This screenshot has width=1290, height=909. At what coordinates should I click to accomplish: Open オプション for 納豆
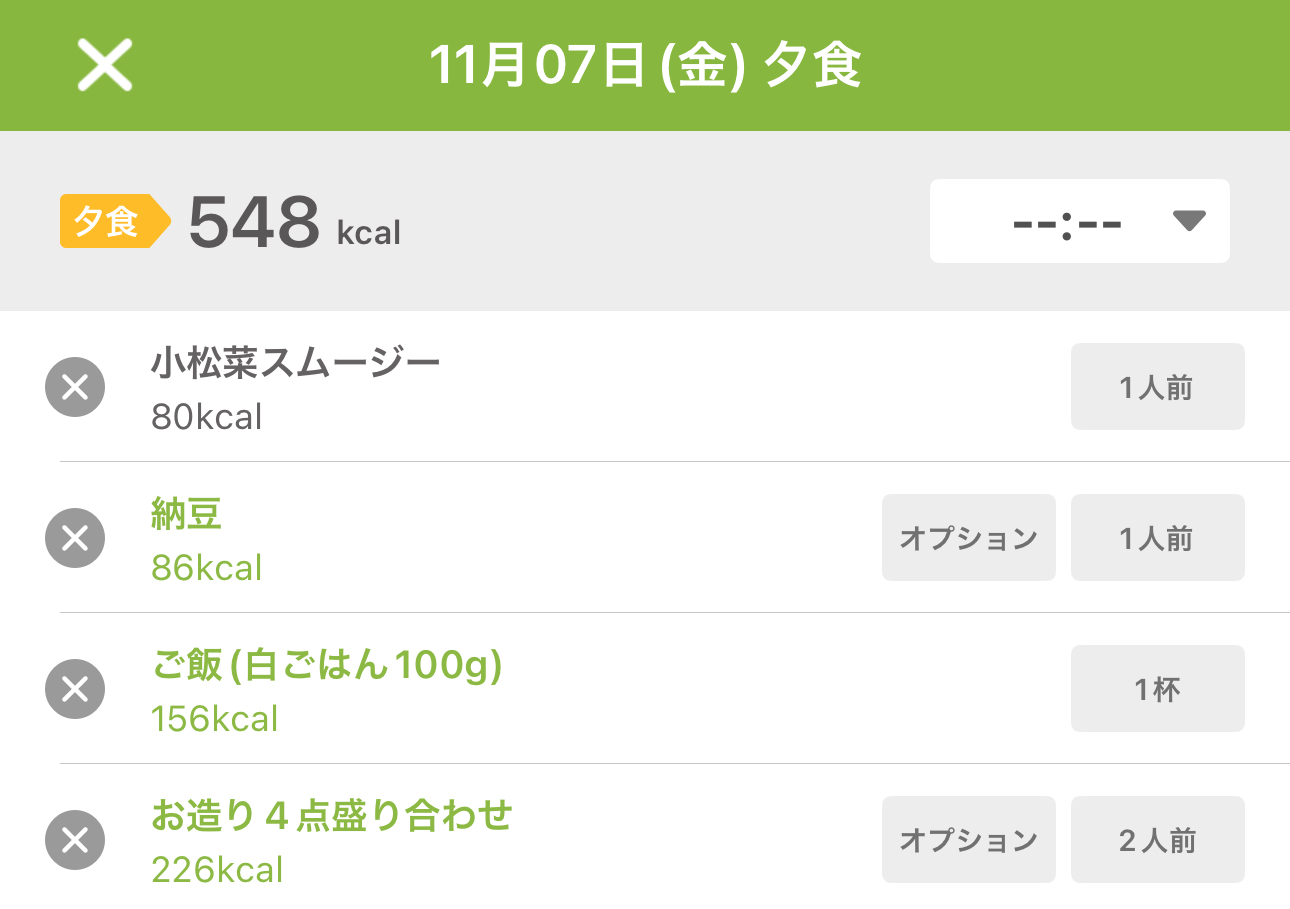968,538
